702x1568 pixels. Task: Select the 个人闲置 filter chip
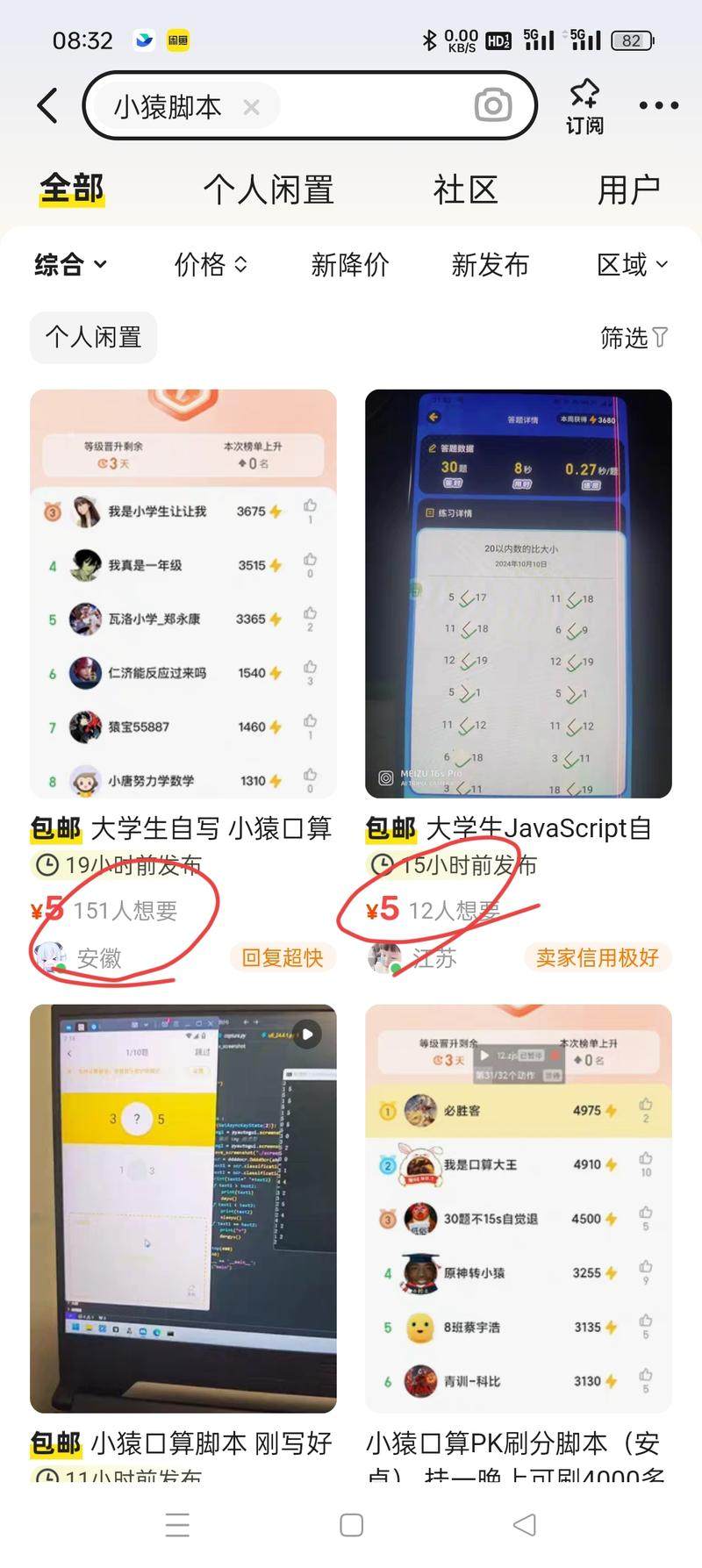(x=93, y=337)
